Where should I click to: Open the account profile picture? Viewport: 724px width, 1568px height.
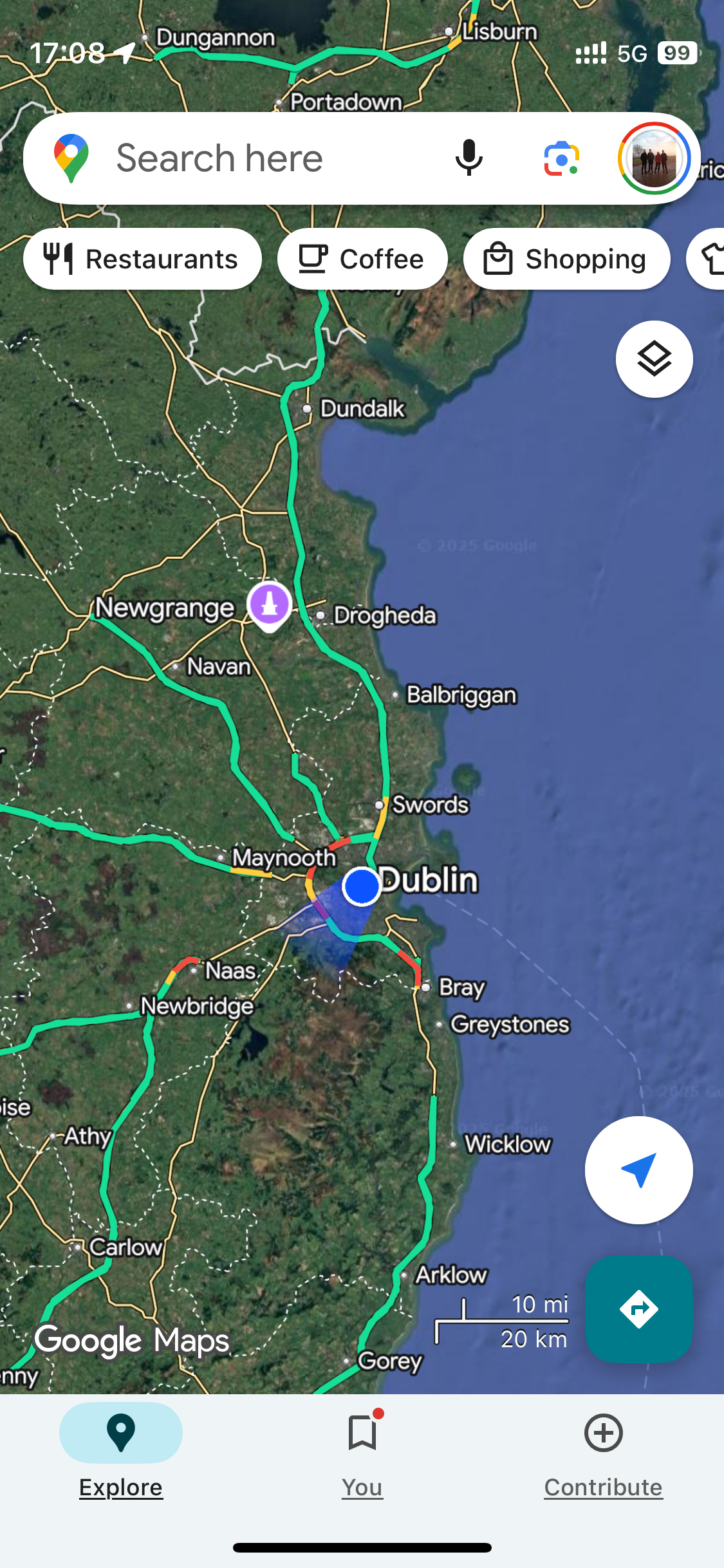(654, 158)
